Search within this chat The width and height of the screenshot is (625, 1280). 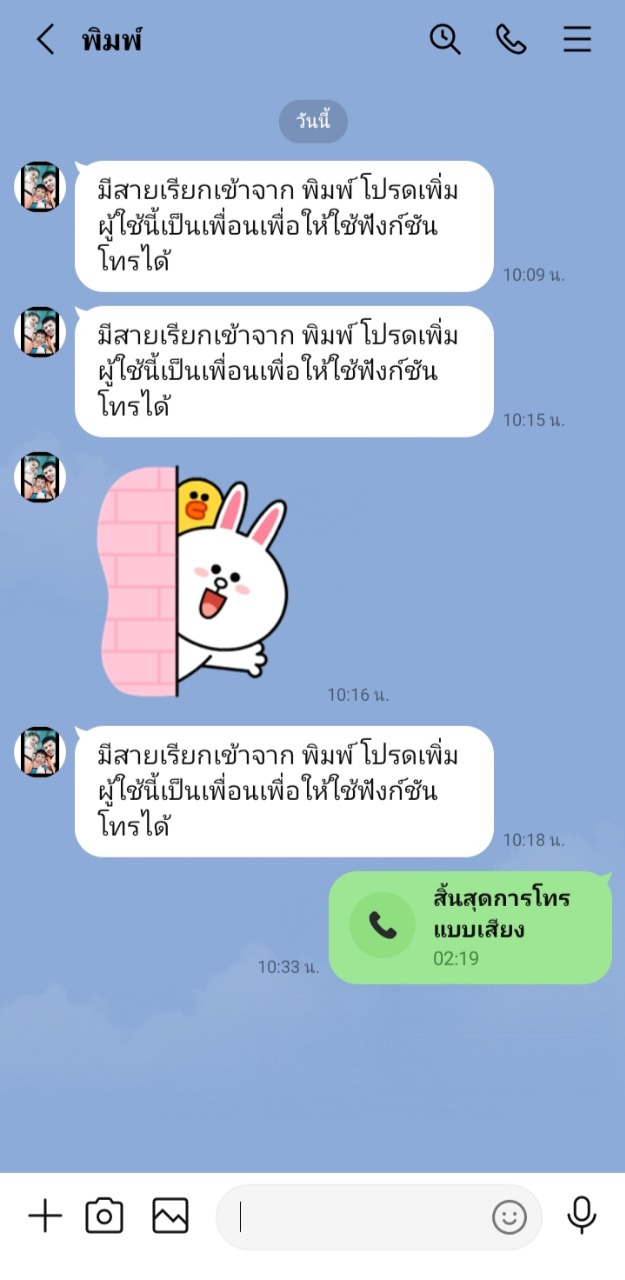[x=445, y=39]
